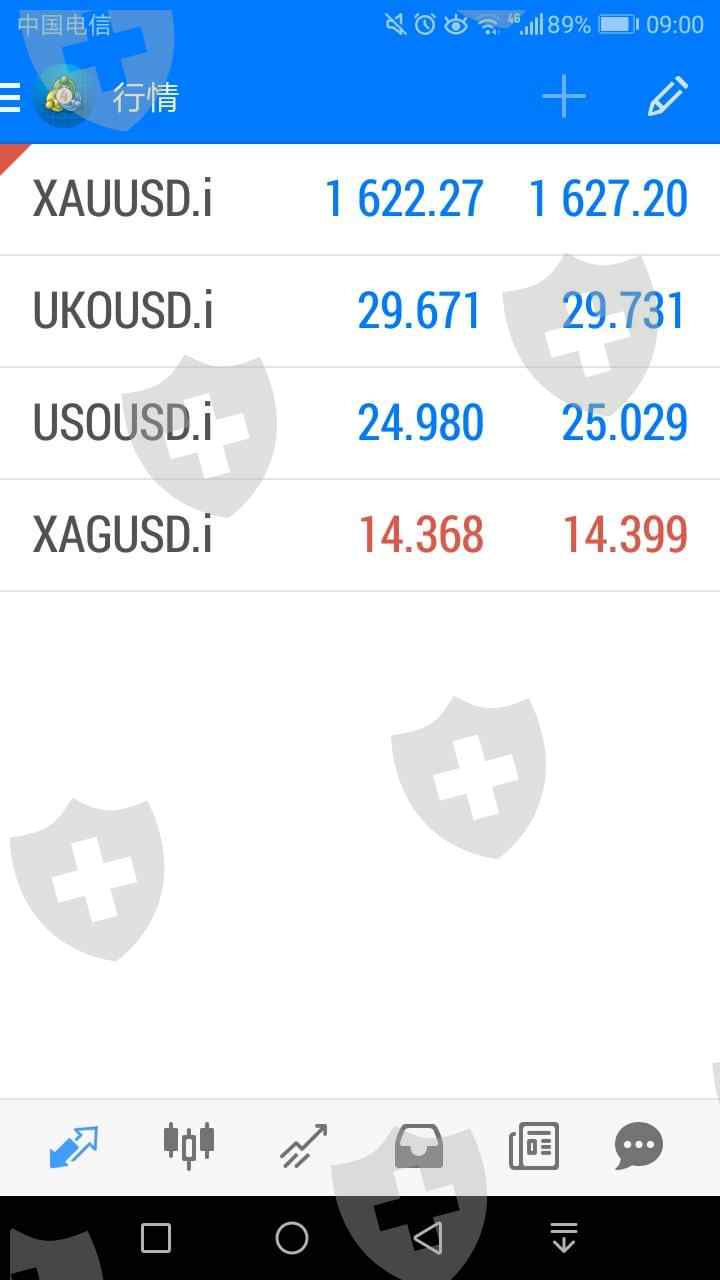Go to the quotes arrows tab
The image size is (720, 1280).
click(74, 1146)
